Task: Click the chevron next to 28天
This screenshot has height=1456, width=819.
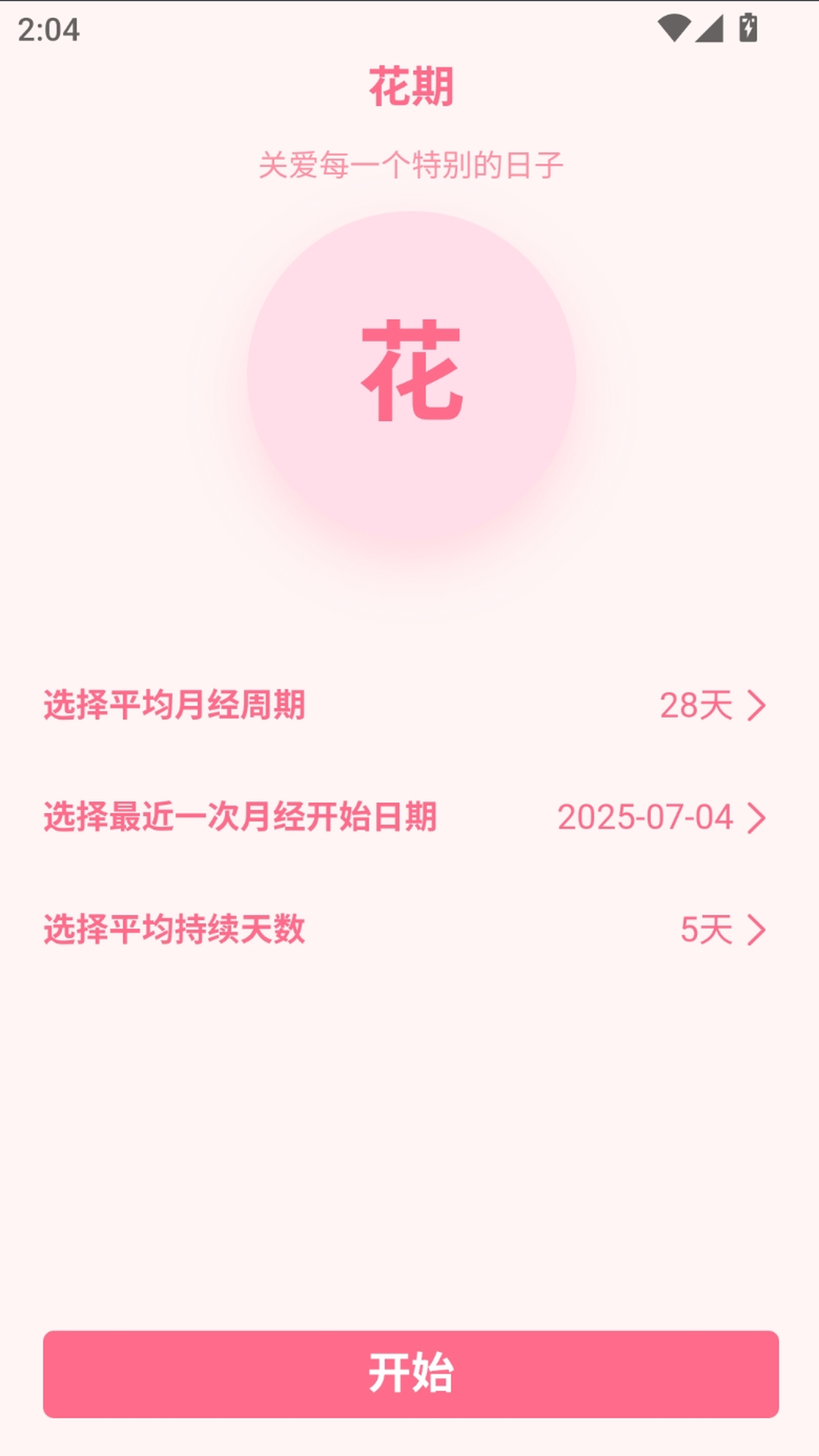Action: pyautogui.click(x=756, y=707)
